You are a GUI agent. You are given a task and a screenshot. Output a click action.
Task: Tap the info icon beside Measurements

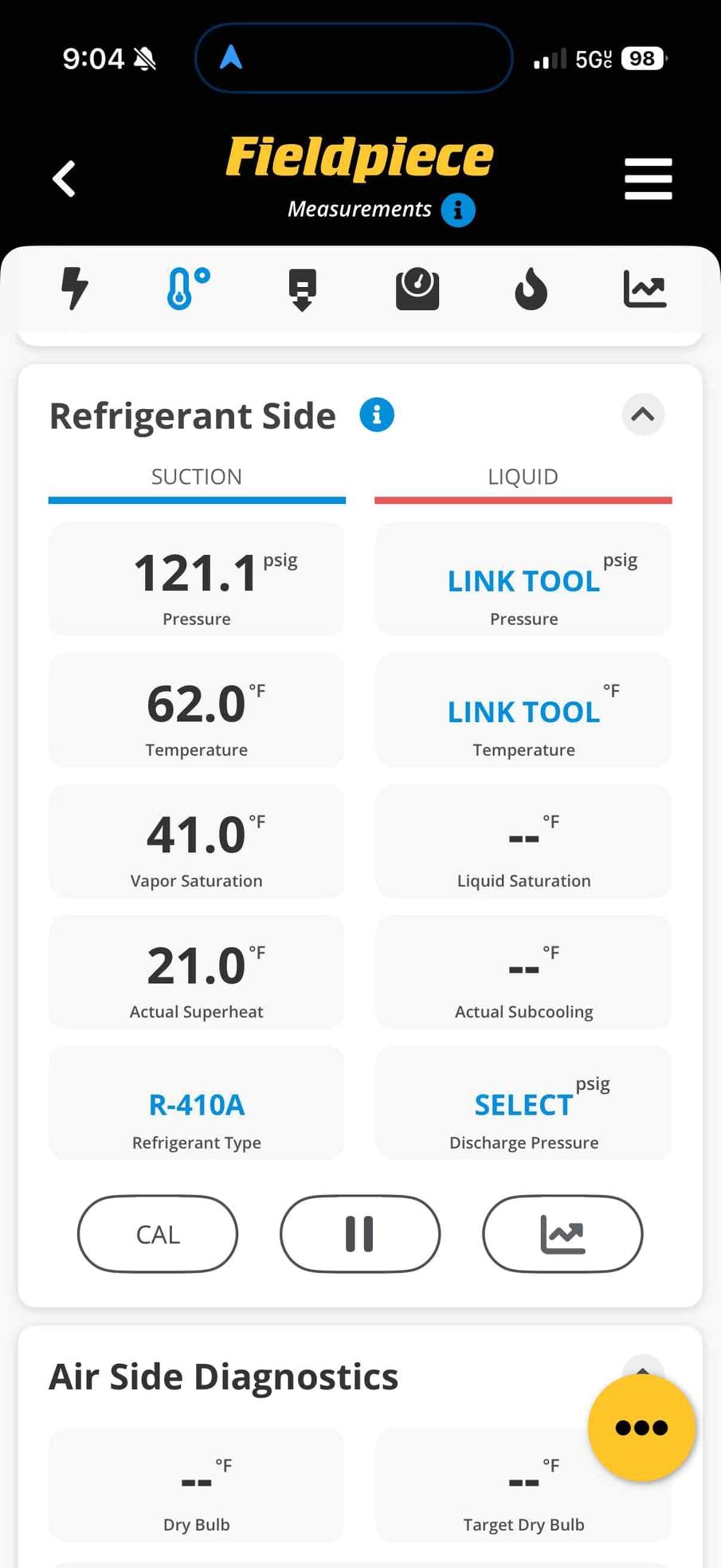(458, 210)
